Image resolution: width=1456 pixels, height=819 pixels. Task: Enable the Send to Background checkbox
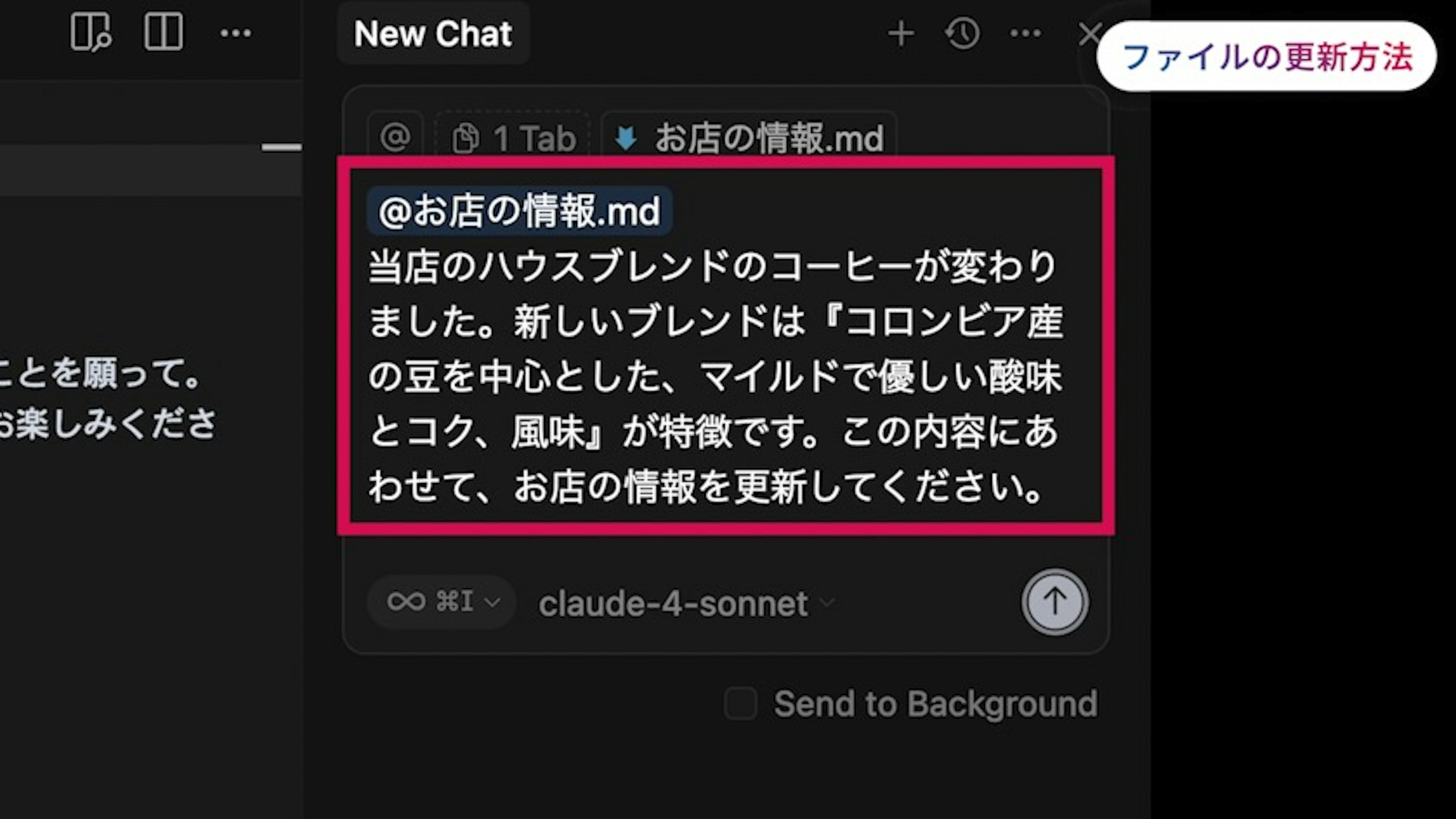pyautogui.click(x=741, y=704)
